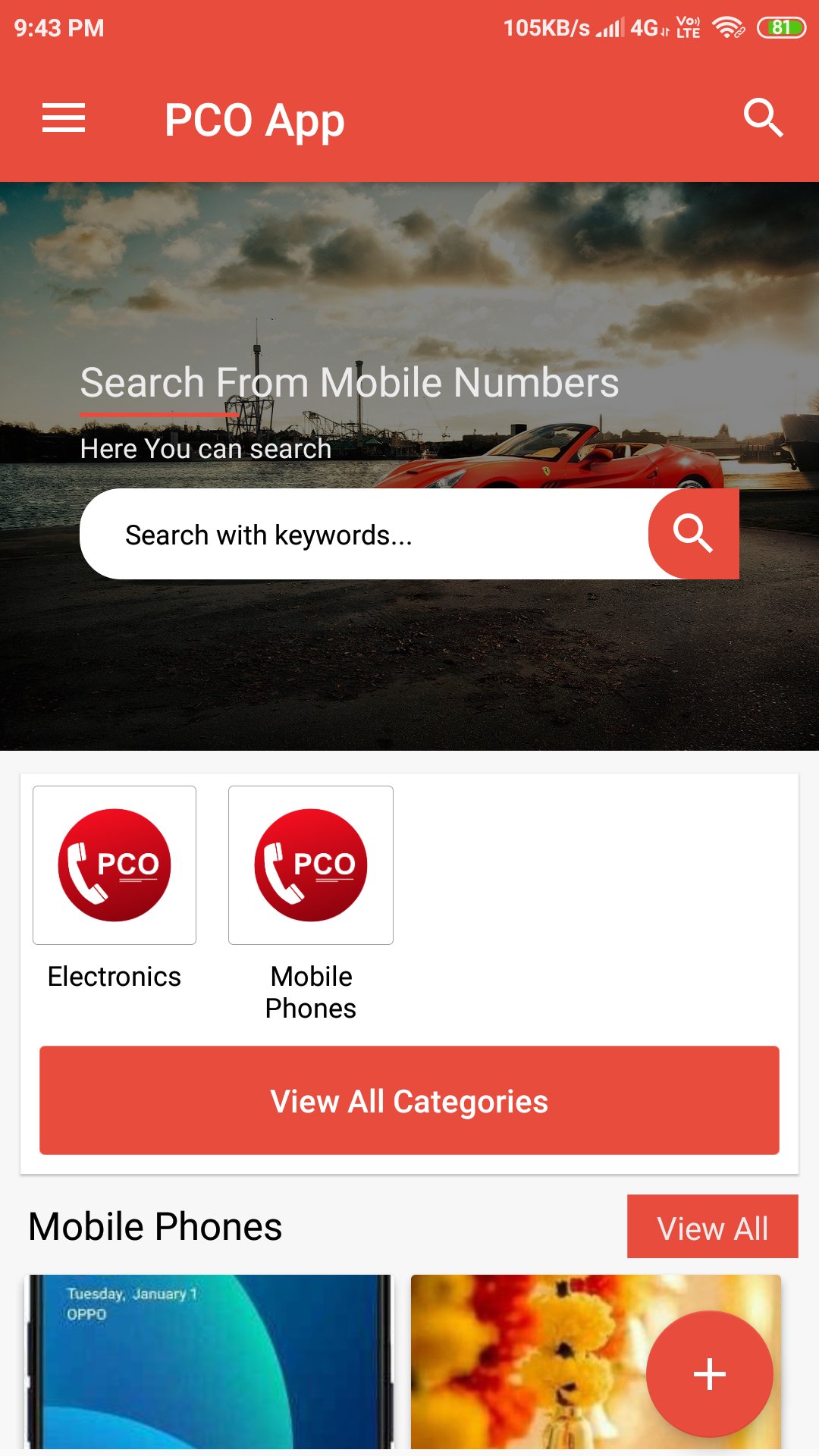The image size is (819, 1456).
Task: Click the search icon in the top bar
Action: (763, 118)
